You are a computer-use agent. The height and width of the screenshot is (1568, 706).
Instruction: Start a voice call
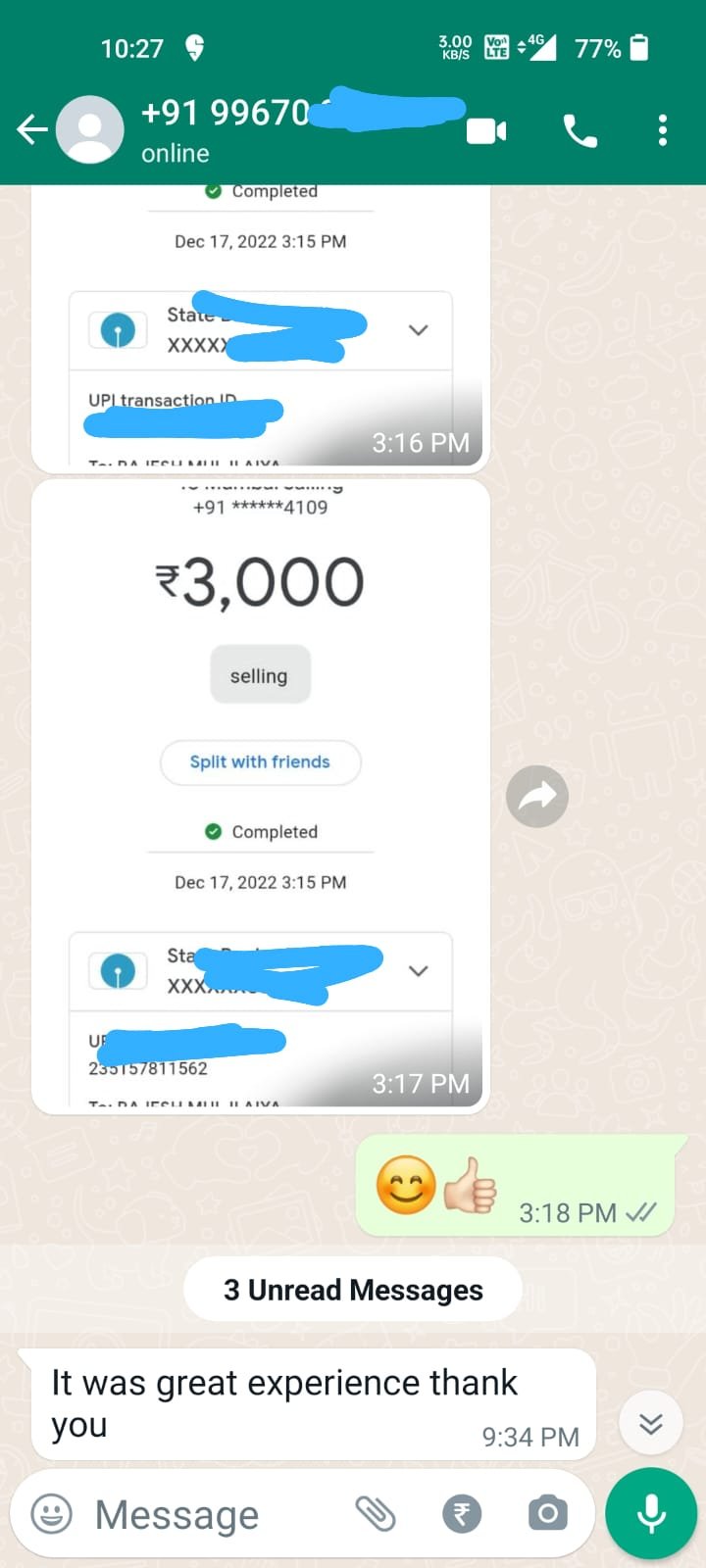point(580,130)
